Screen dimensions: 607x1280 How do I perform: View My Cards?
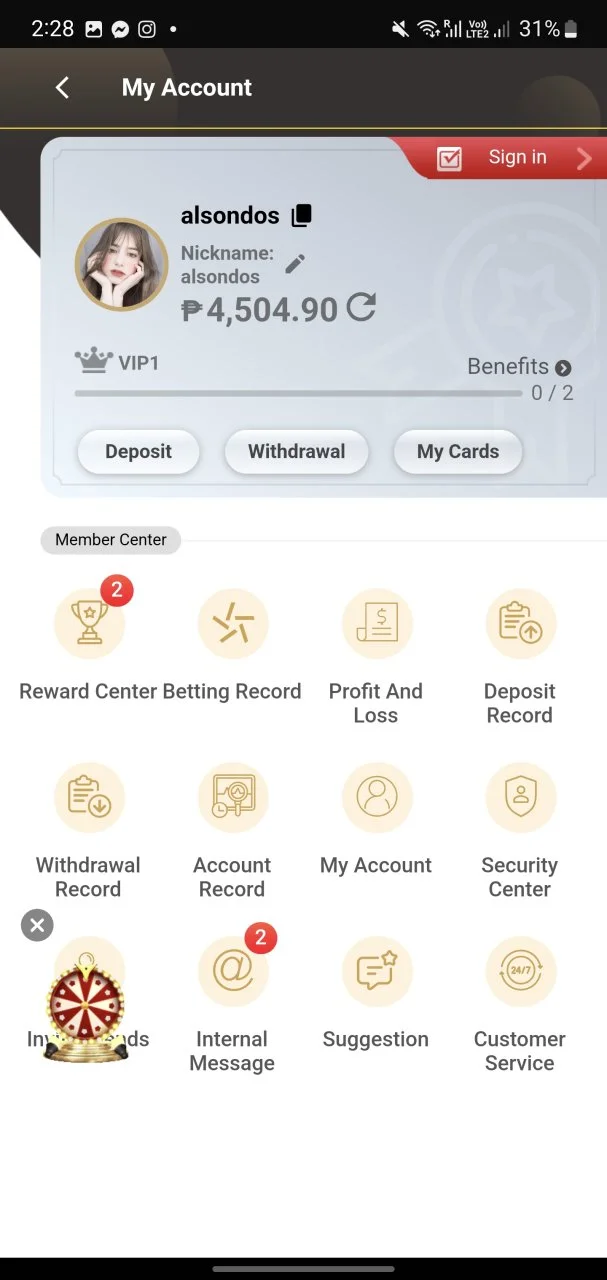tap(458, 452)
